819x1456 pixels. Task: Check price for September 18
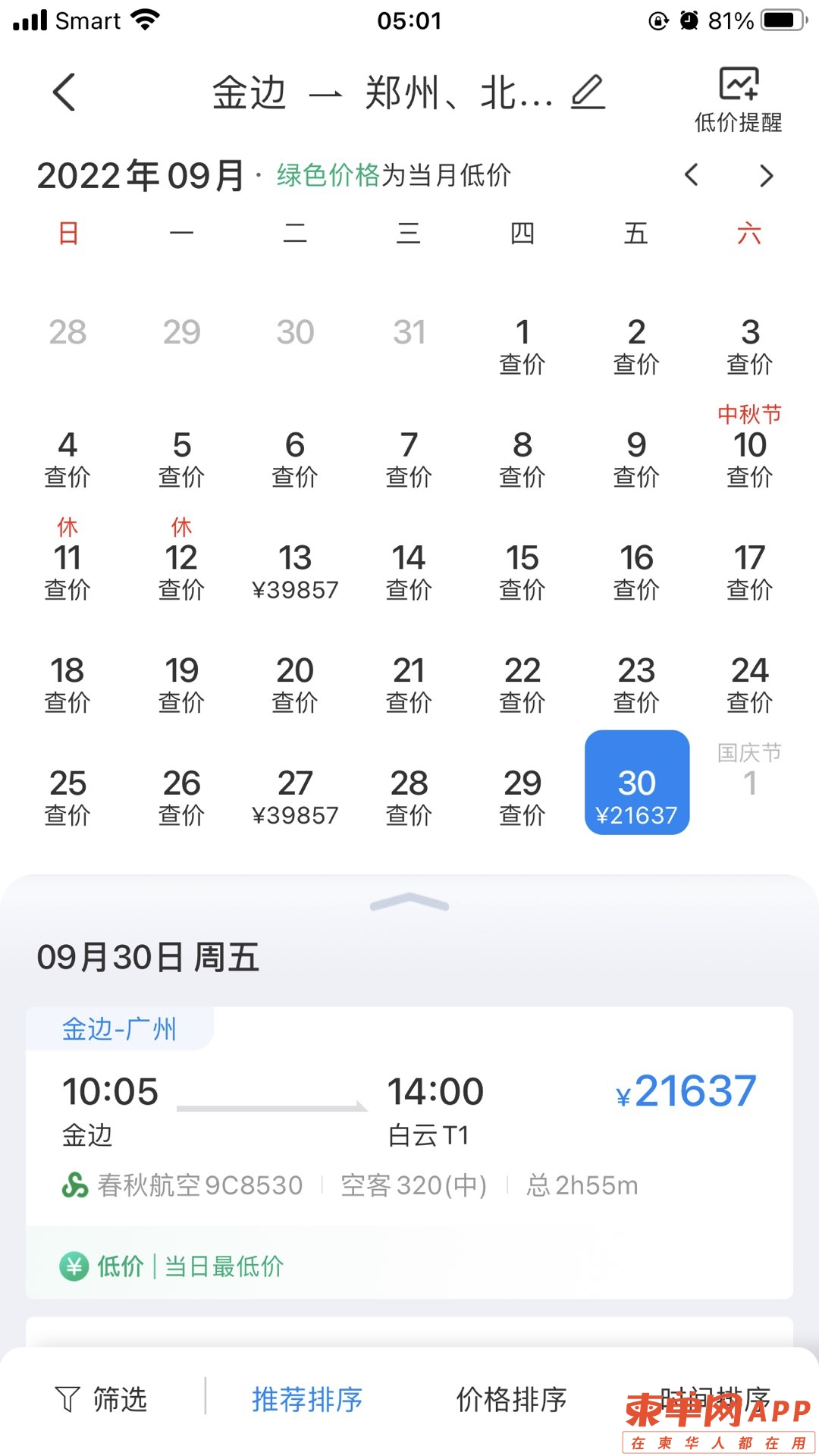click(x=67, y=683)
